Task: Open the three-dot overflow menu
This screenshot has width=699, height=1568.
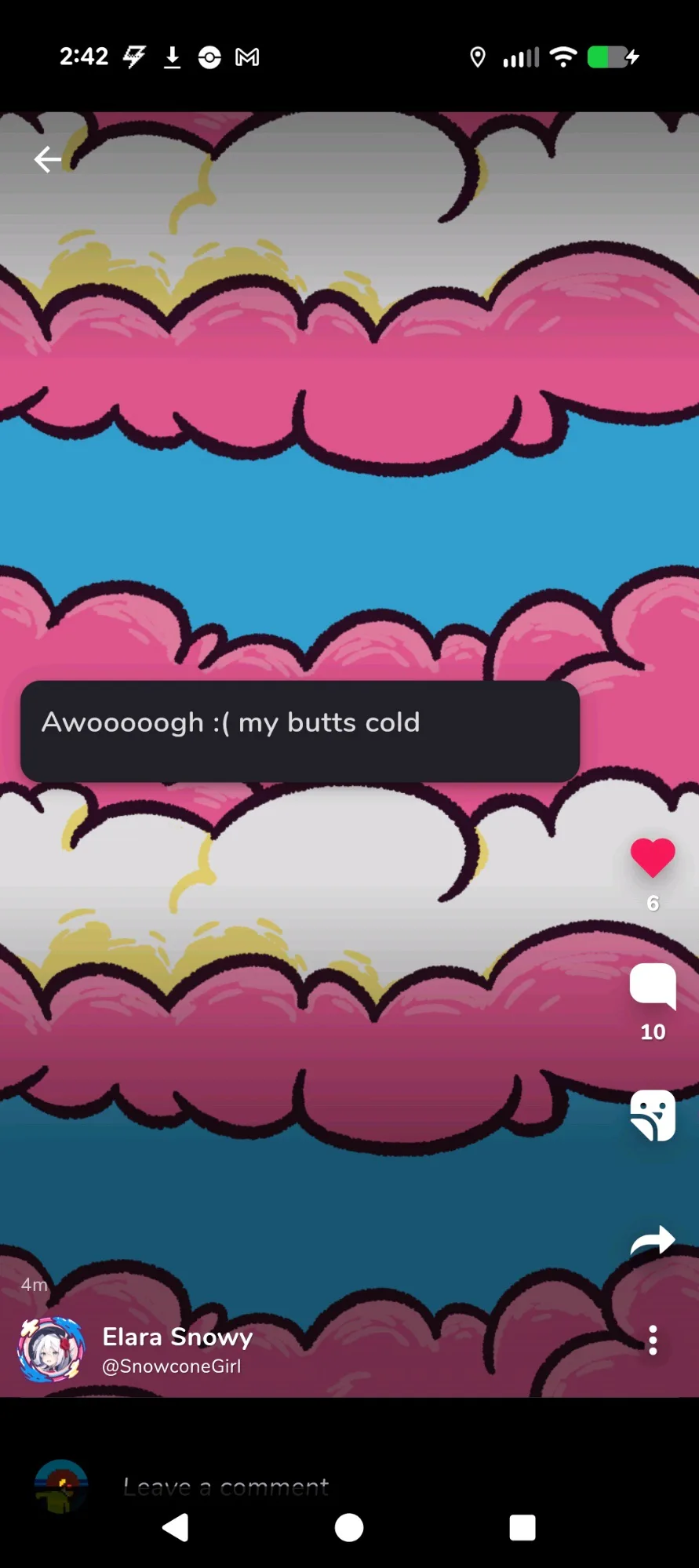Action: point(652,1341)
